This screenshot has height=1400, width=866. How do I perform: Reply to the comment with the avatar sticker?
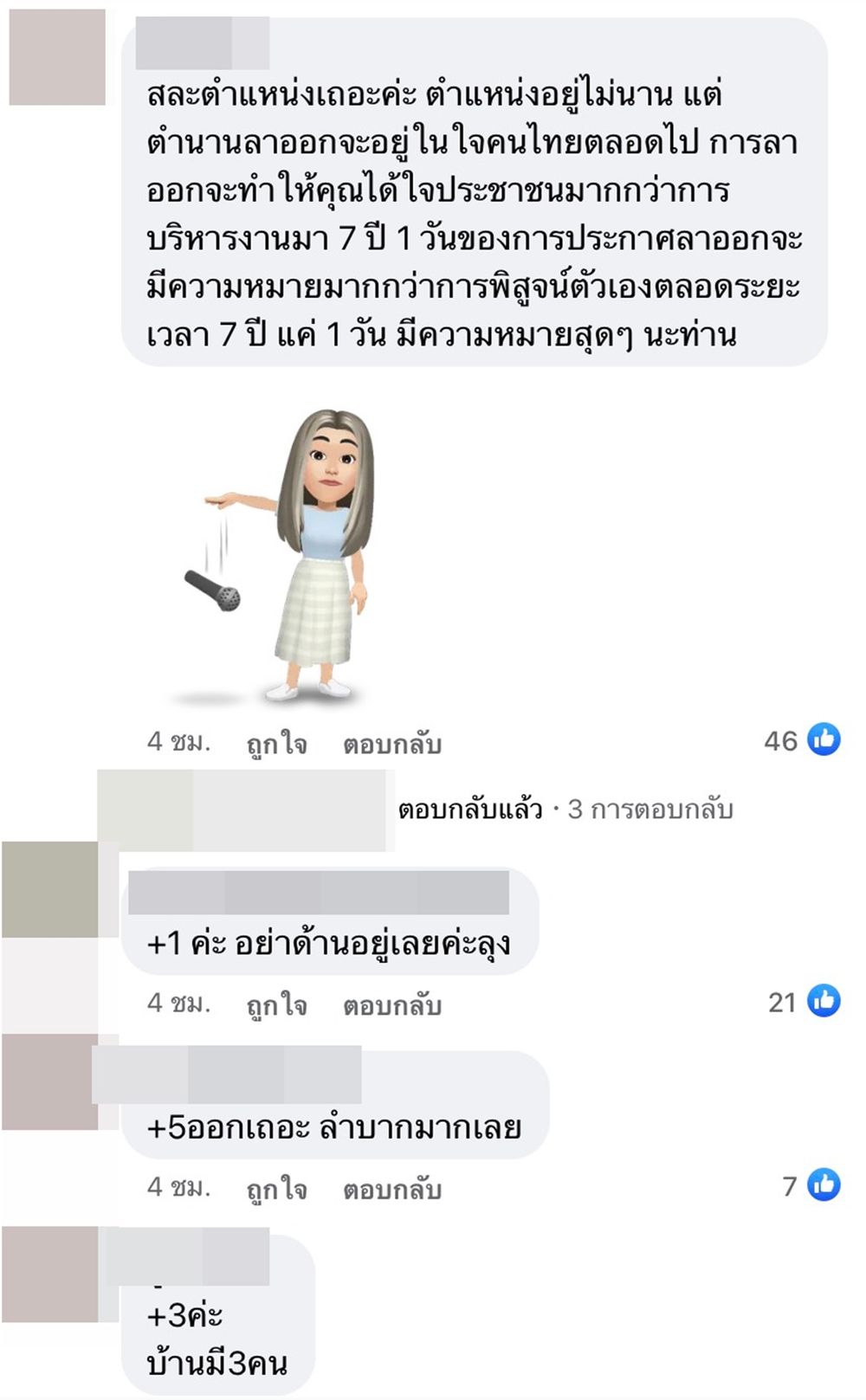[391, 743]
